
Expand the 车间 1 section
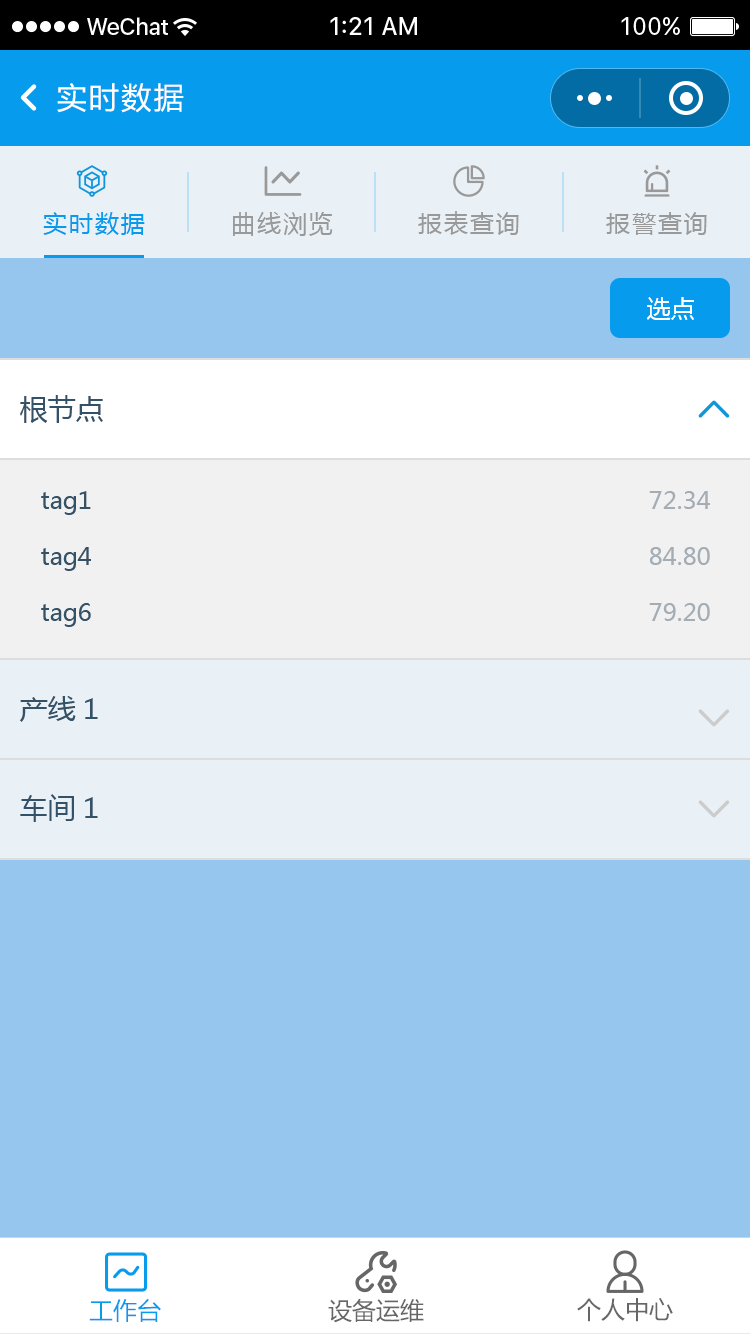click(375, 809)
